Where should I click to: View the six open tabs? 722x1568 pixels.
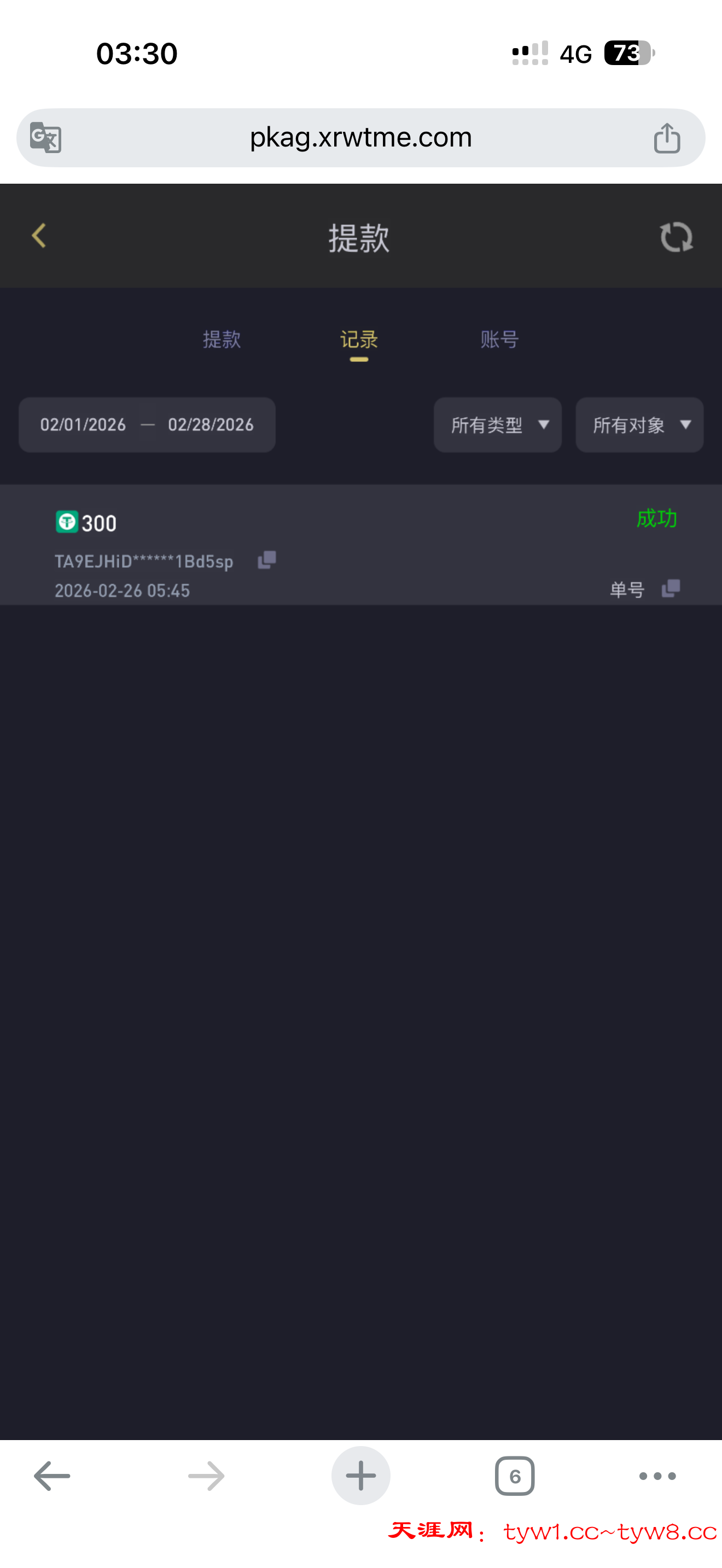tap(514, 1476)
